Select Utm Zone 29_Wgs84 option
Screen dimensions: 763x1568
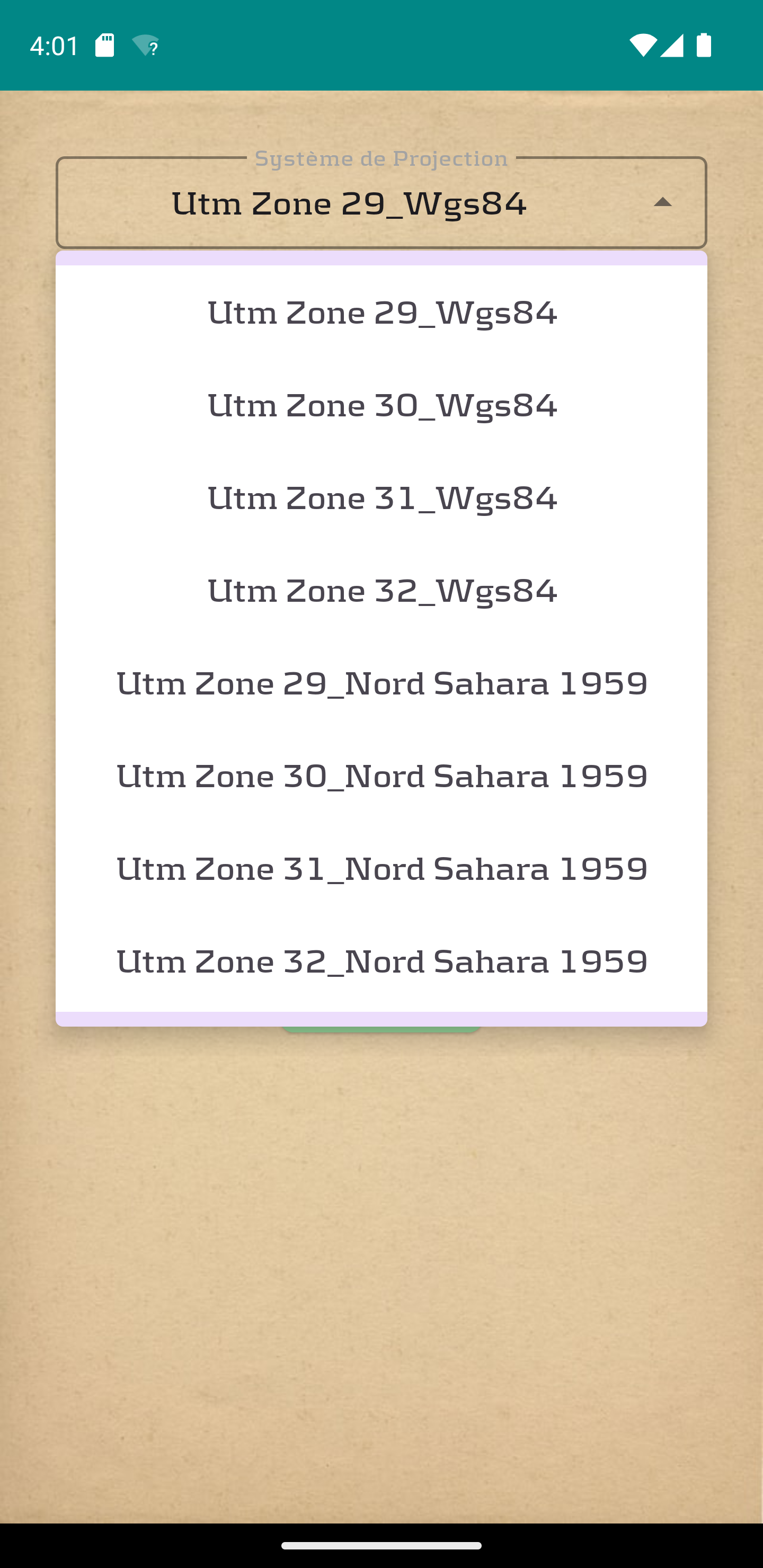[382, 312]
